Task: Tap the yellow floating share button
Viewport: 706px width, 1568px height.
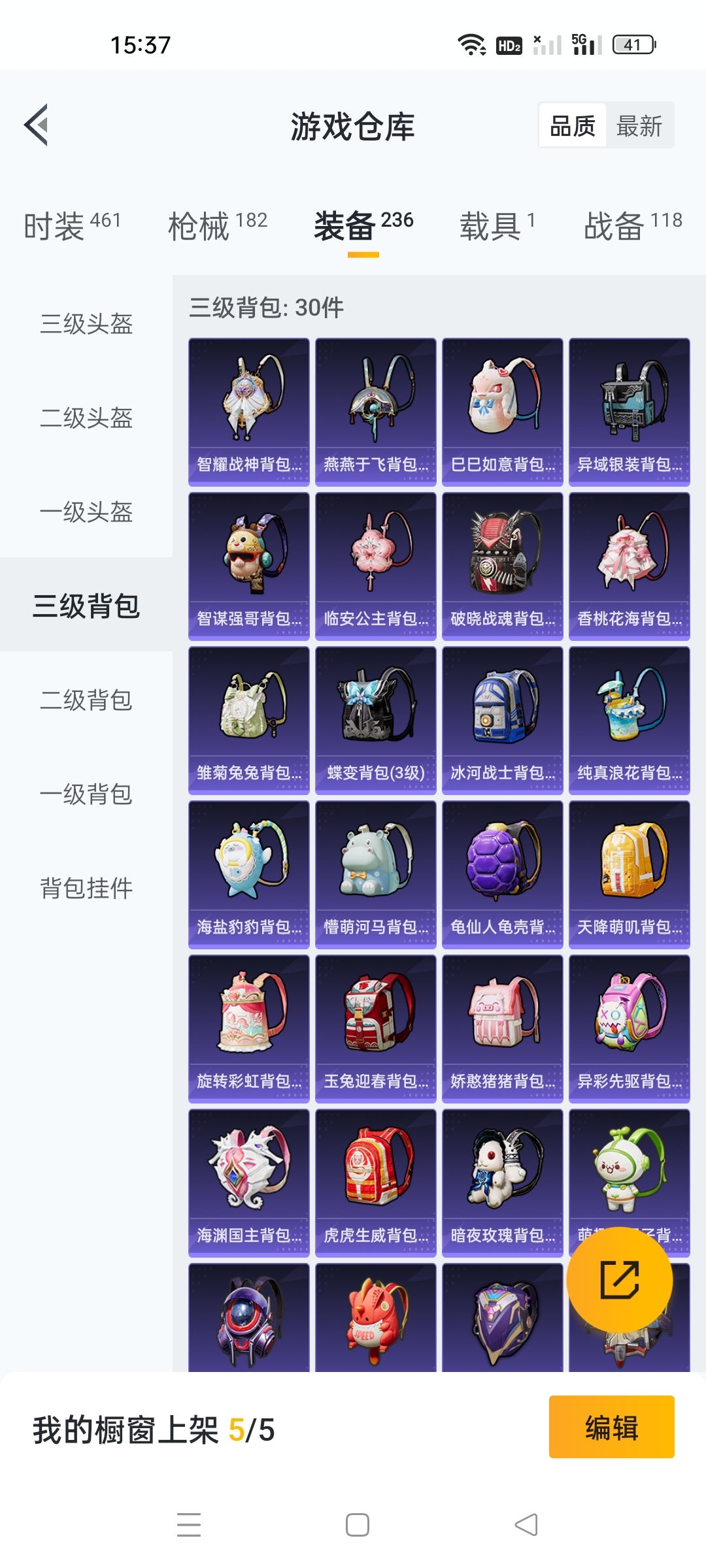Action: pyautogui.click(x=619, y=1279)
